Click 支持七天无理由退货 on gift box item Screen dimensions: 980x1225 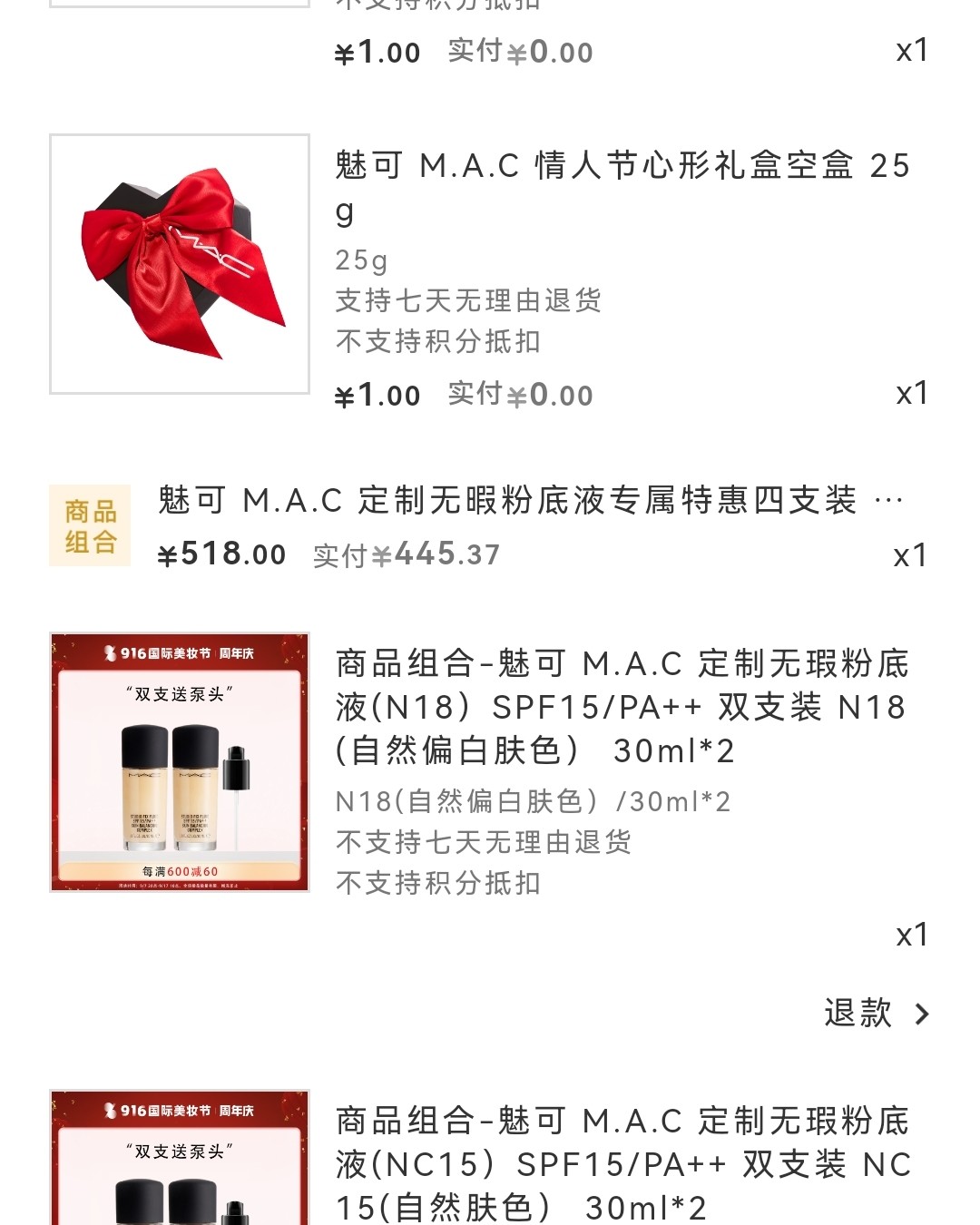click(x=465, y=302)
